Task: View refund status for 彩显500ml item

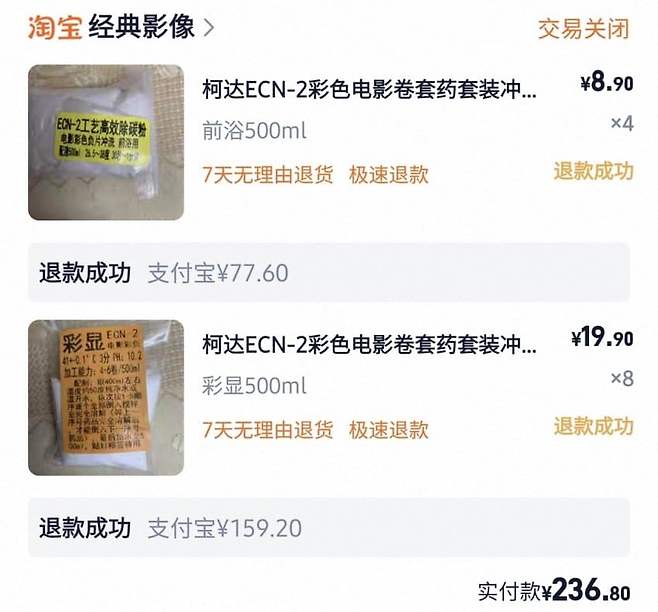Action: [593, 426]
